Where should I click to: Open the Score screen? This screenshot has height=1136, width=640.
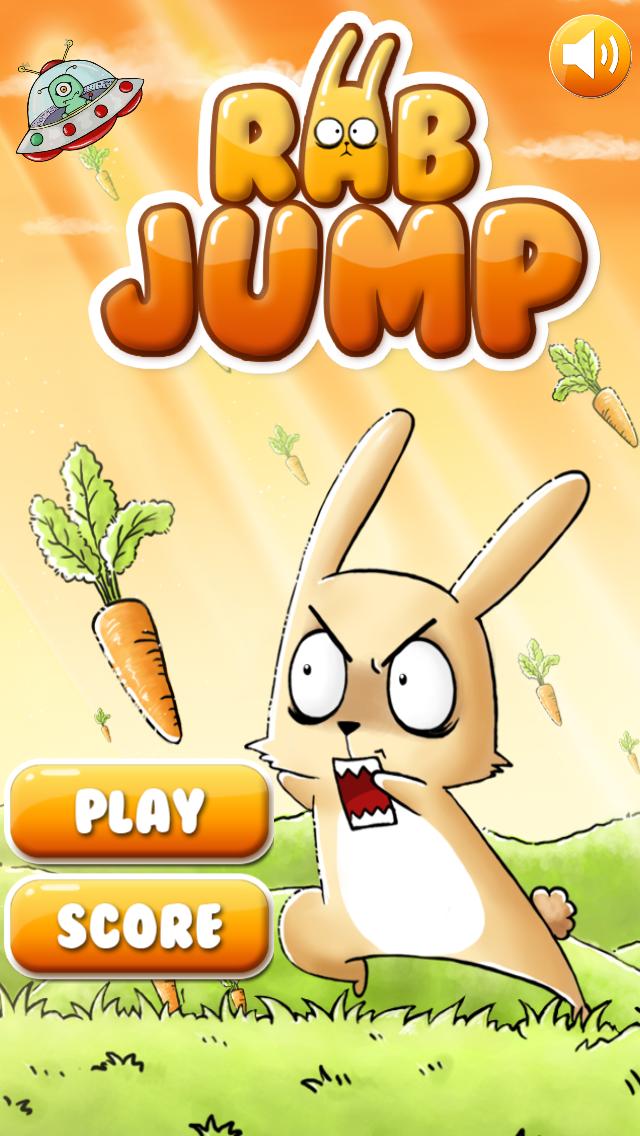point(140,926)
